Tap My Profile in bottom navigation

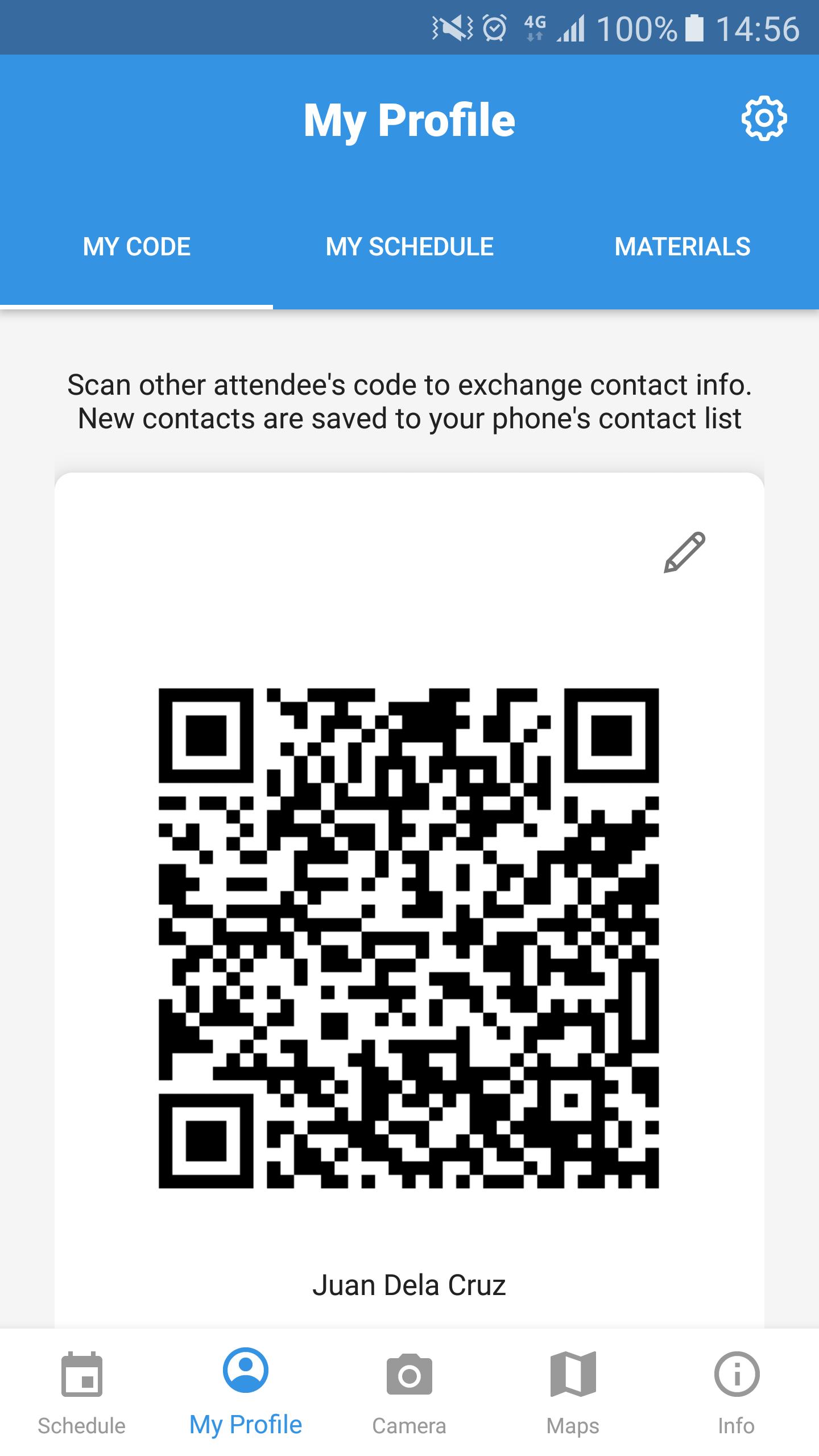[246, 1392]
